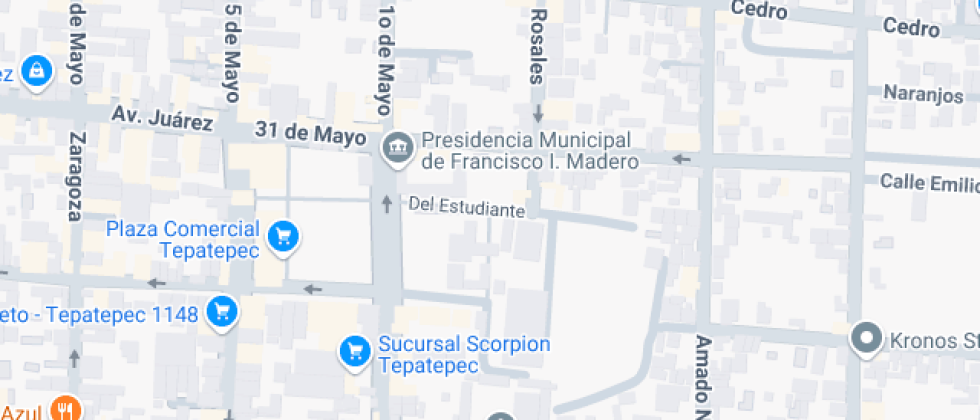This screenshot has height=420, width=980.
Task: Select Plaza Comercial Tepatepec shopping pin
Action: tap(285, 237)
